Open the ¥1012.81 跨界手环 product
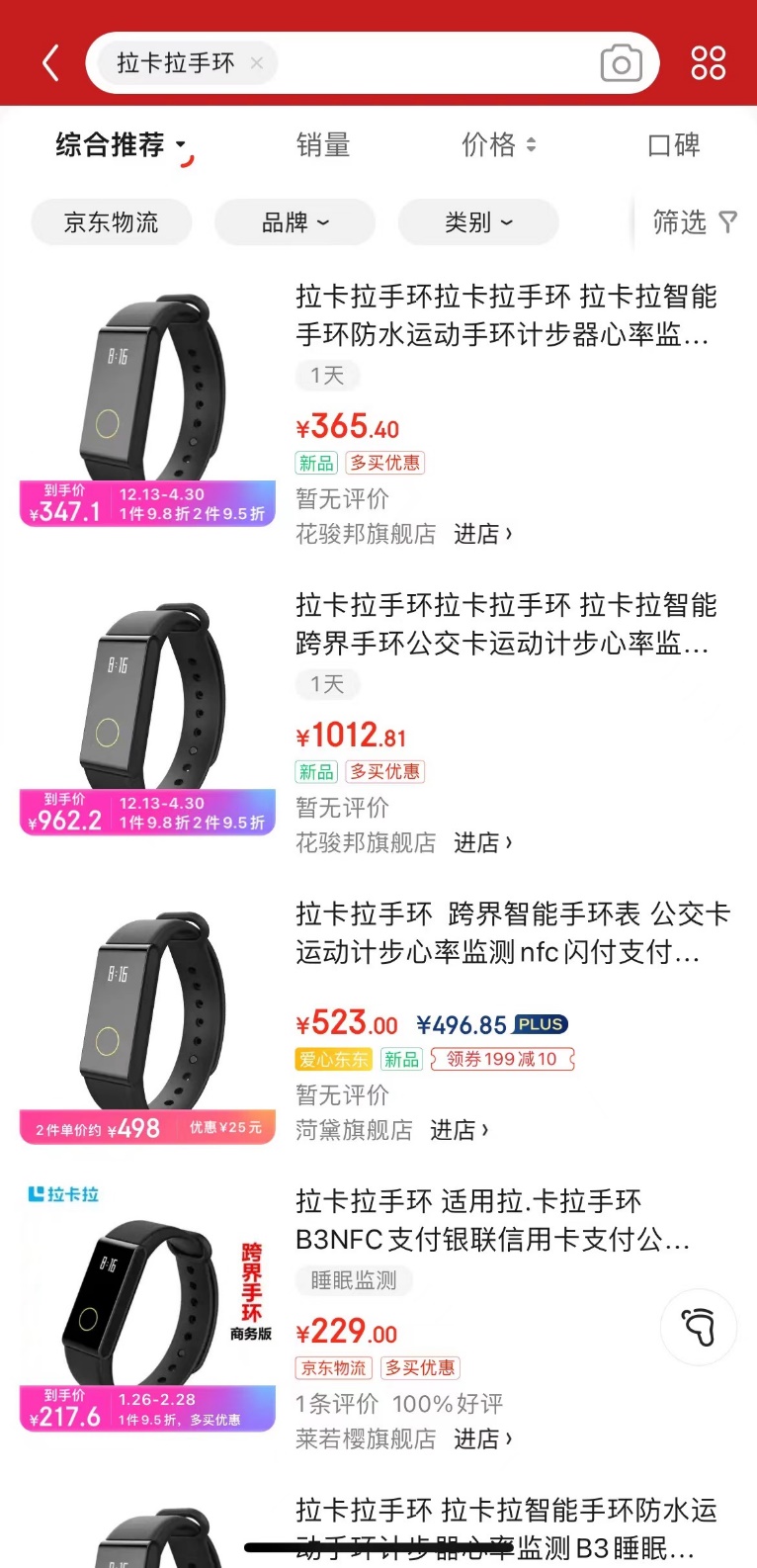 504,625
